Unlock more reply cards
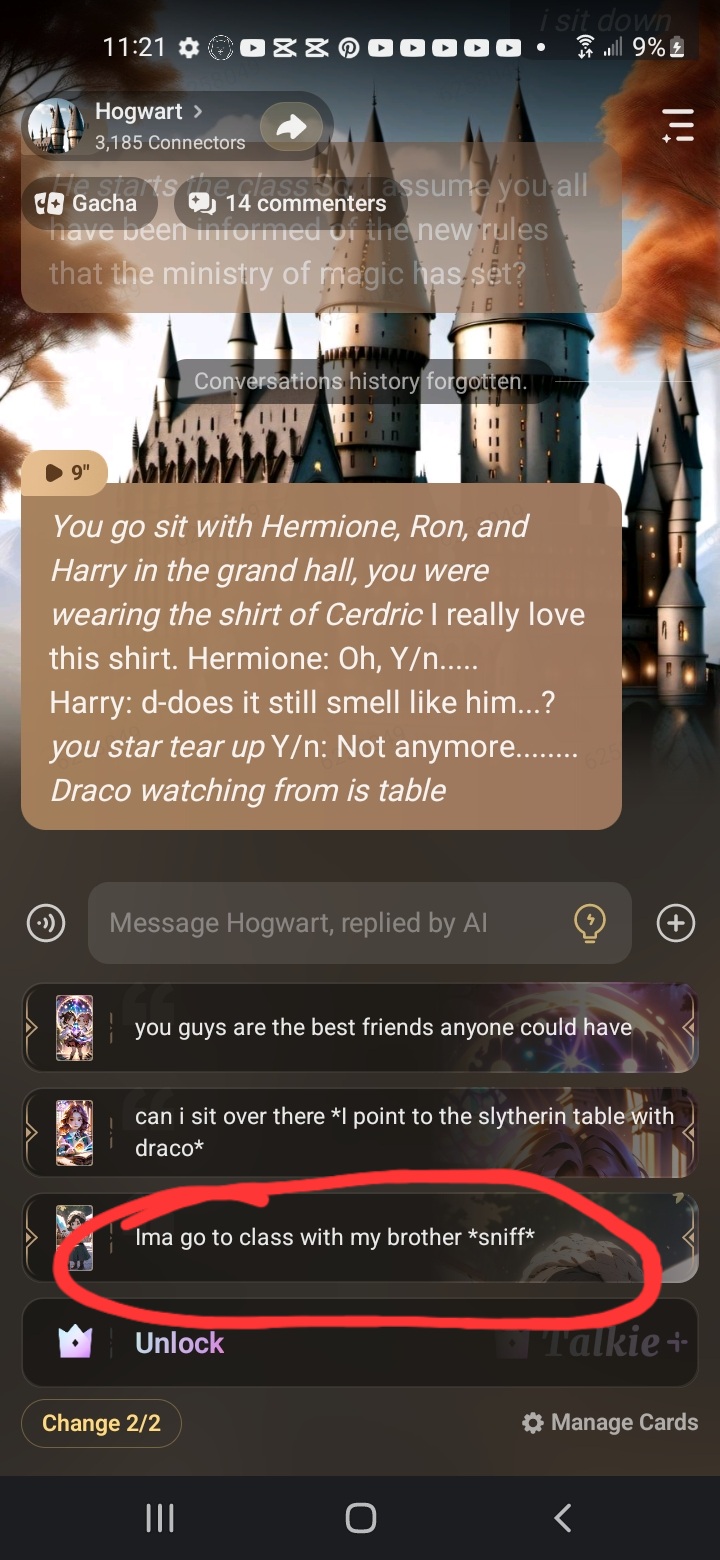720x1560 pixels. point(180,1343)
